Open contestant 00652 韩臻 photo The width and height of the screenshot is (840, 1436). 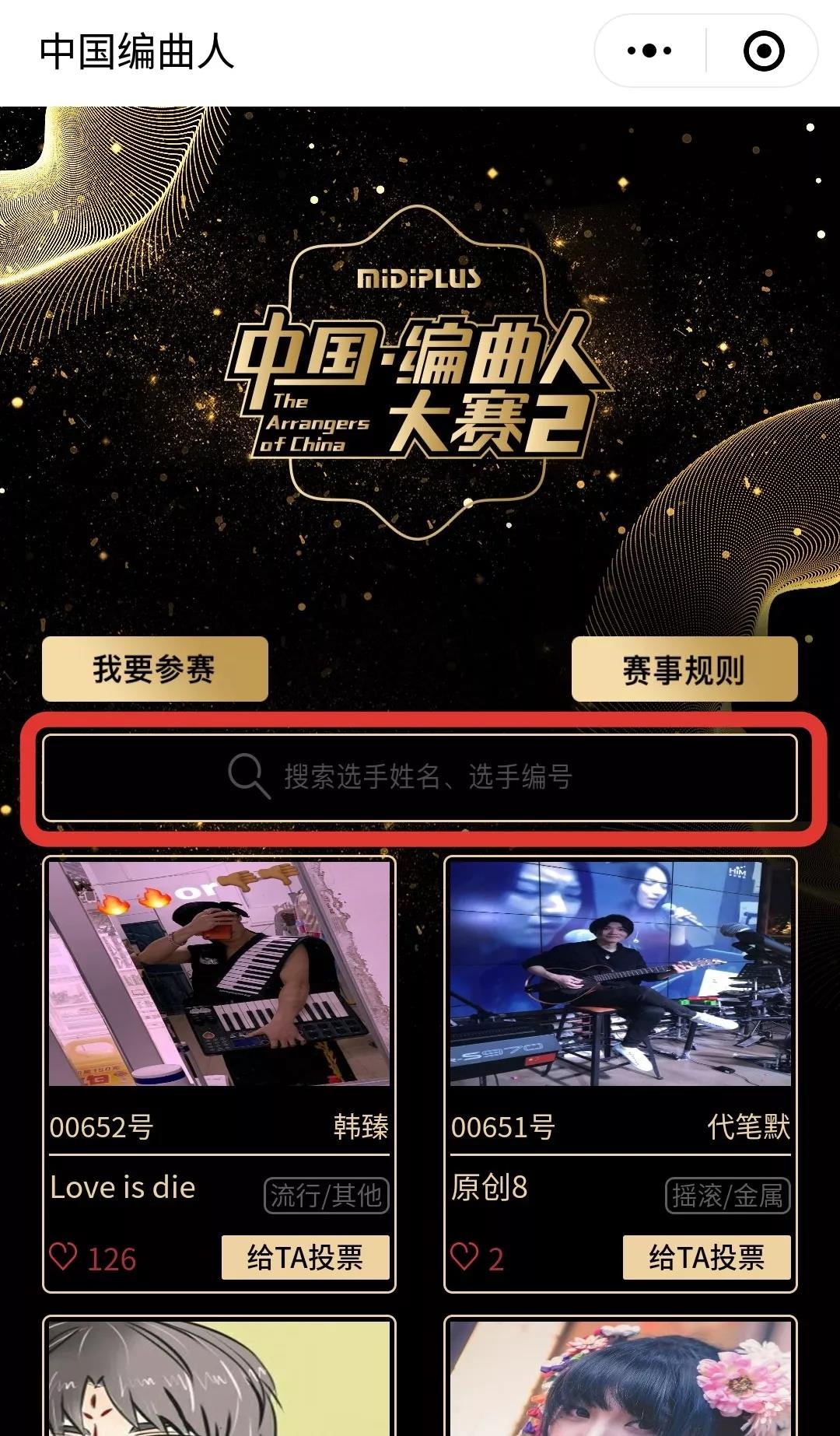pos(219,973)
